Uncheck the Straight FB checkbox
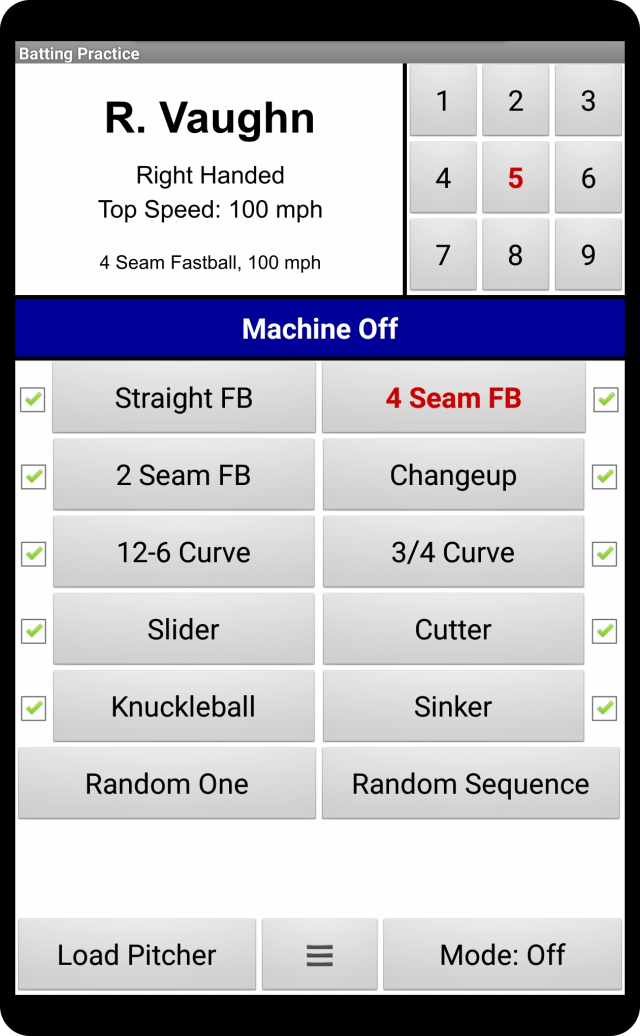This screenshot has width=640, height=1036. point(33,400)
